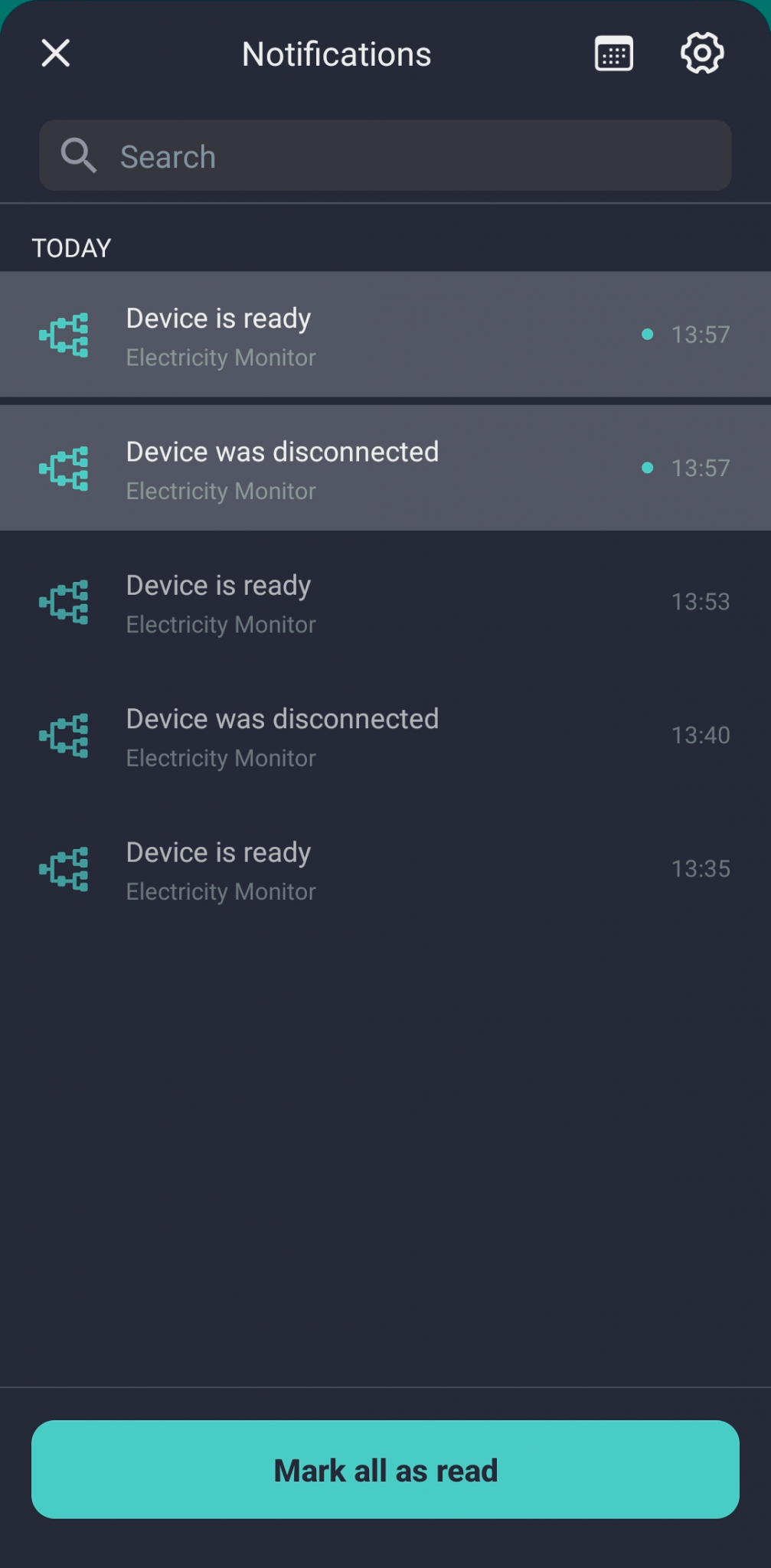Select the TODAY section header
Screen dimensions: 771x1568
click(70, 247)
